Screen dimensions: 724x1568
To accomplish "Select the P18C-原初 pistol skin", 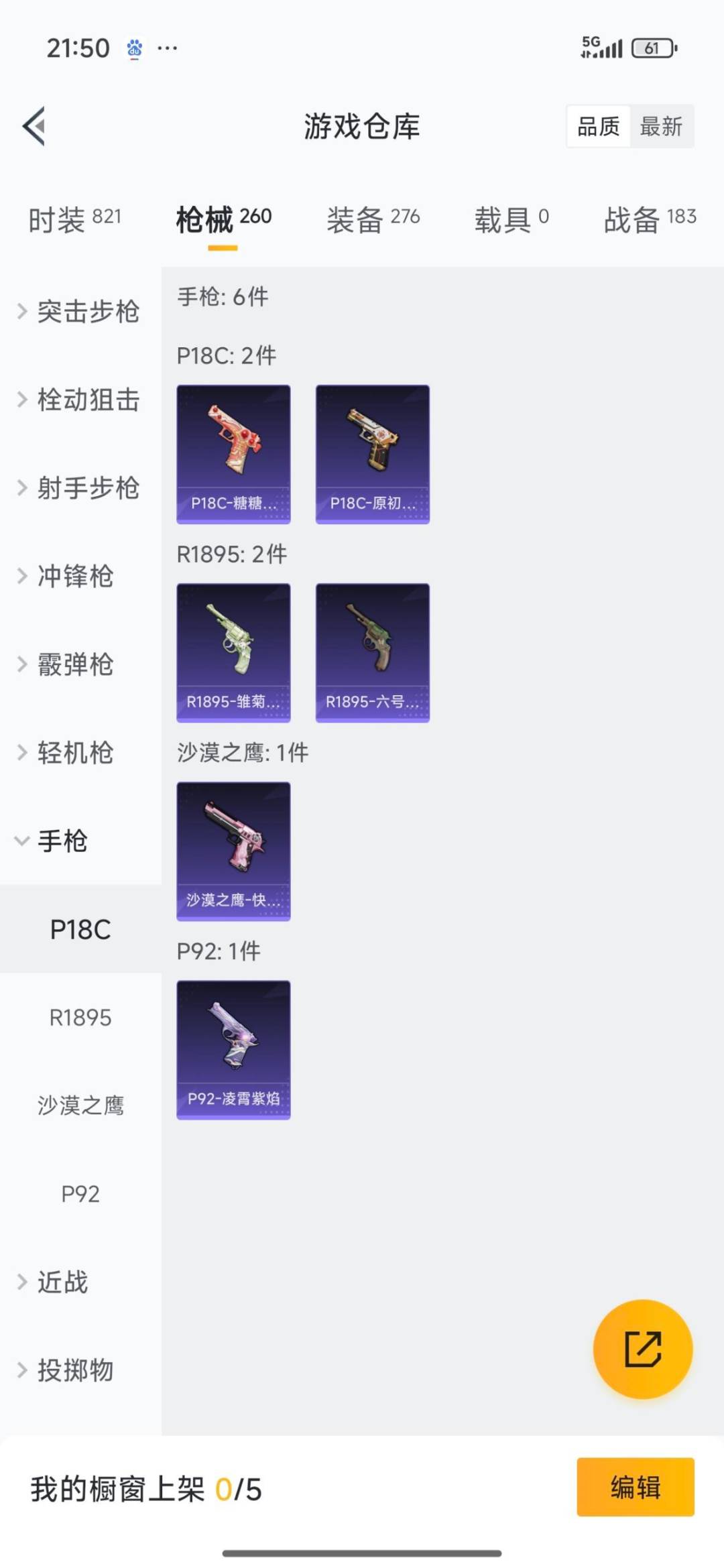I will (x=372, y=453).
